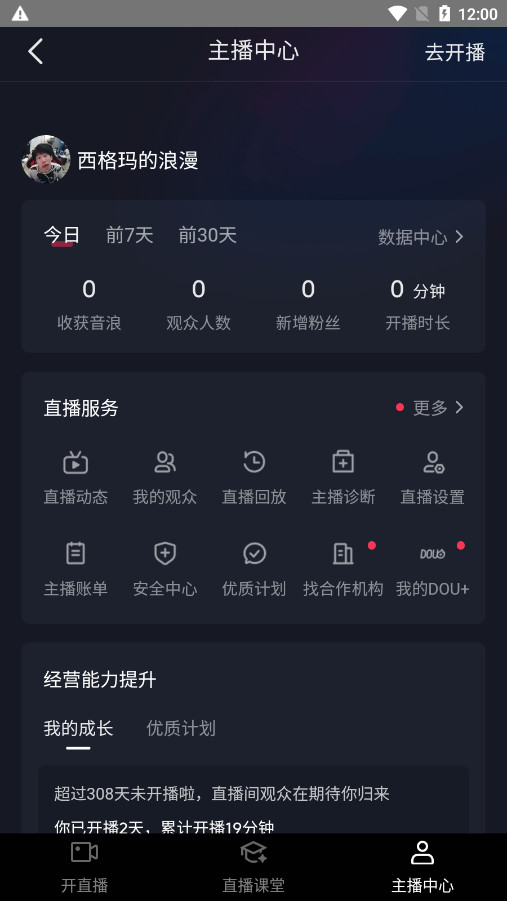Tap 去开播 to start broadcasting

(x=455, y=52)
